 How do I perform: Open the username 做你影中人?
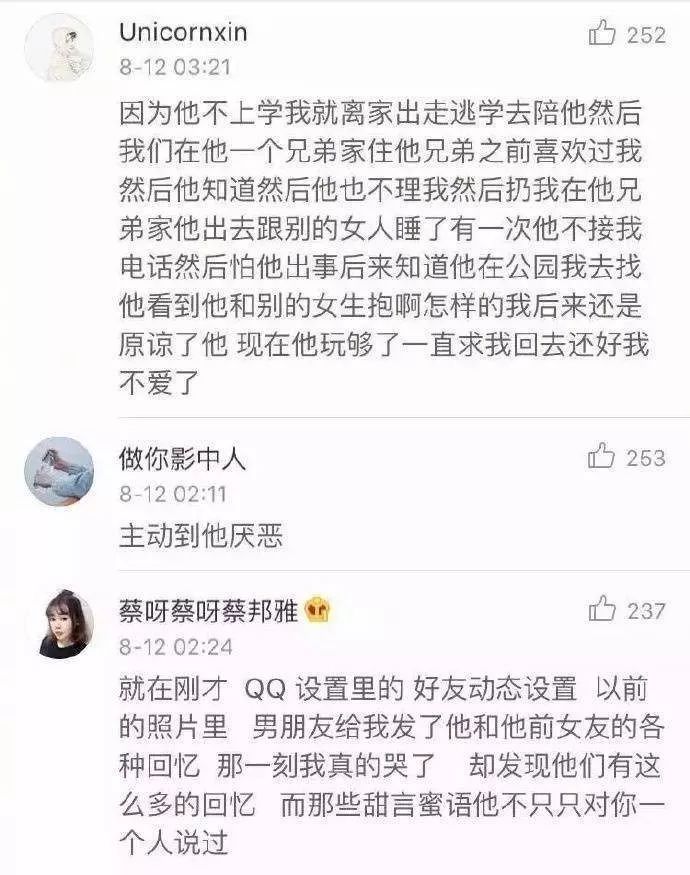pyautogui.click(x=182, y=458)
